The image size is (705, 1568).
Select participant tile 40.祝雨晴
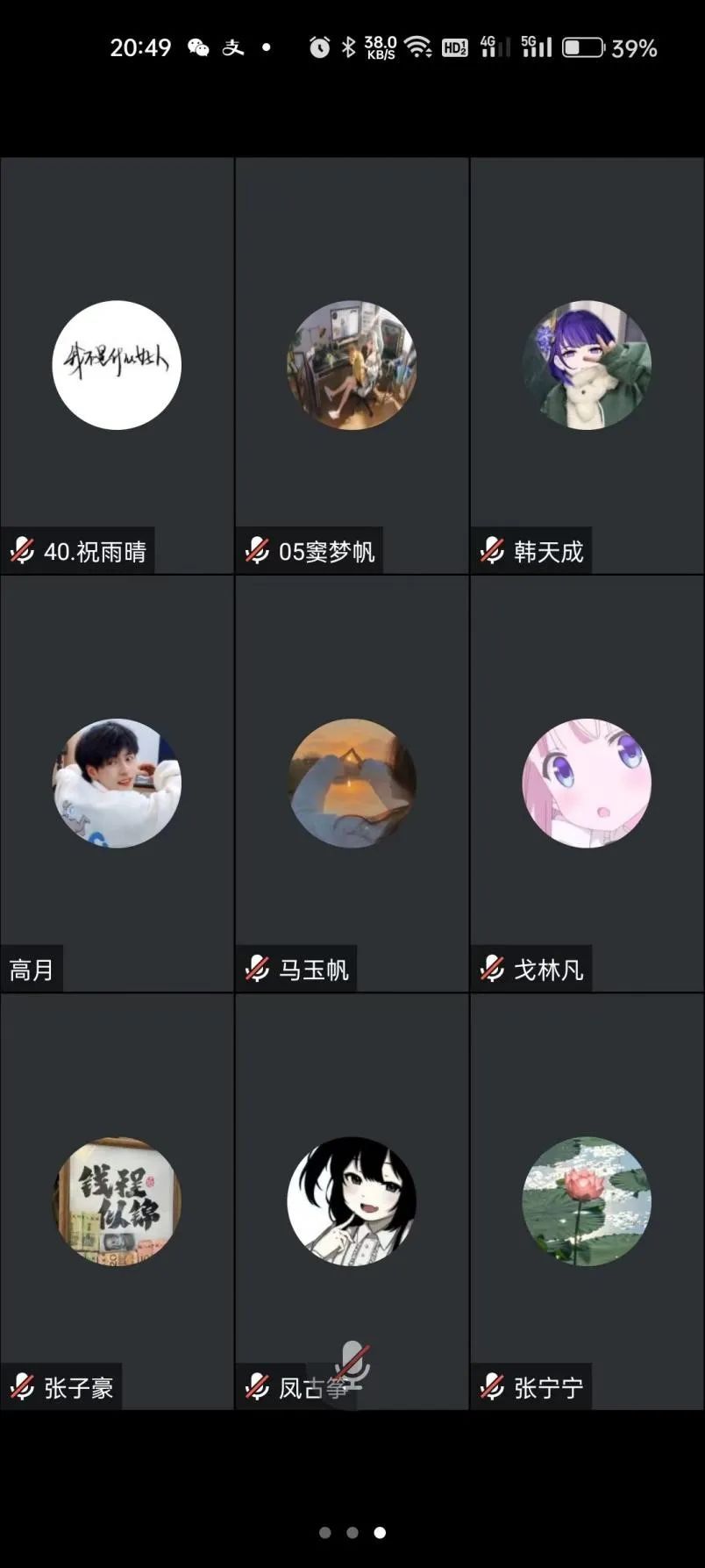[x=117, y=365]
